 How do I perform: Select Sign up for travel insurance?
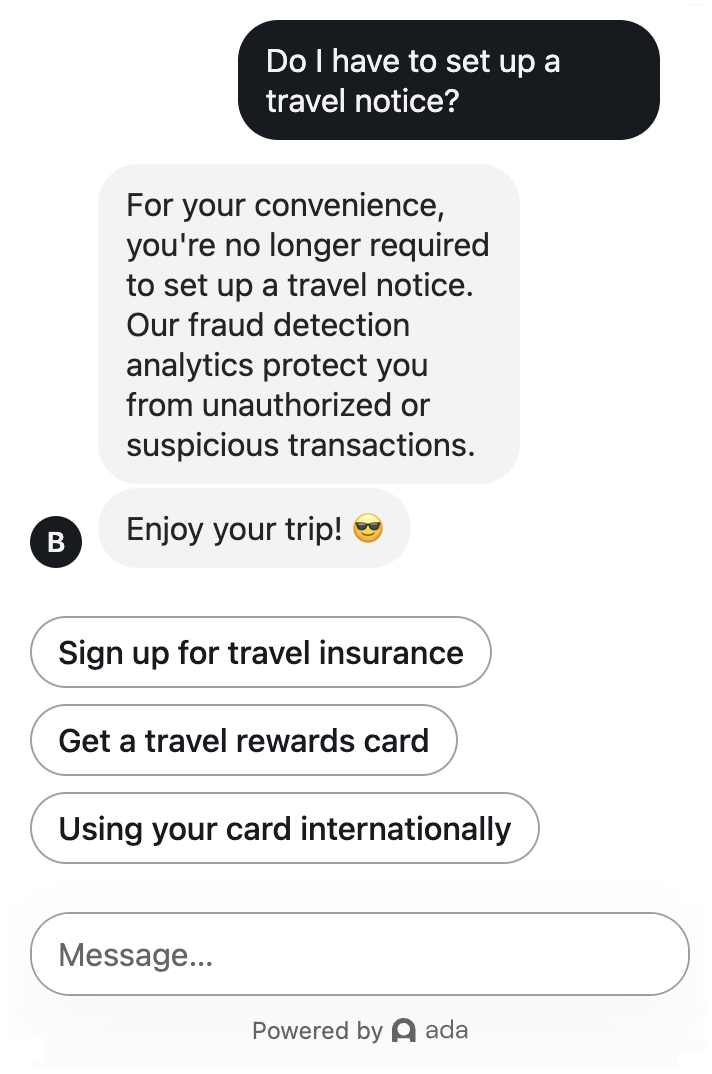pos(261,653)
